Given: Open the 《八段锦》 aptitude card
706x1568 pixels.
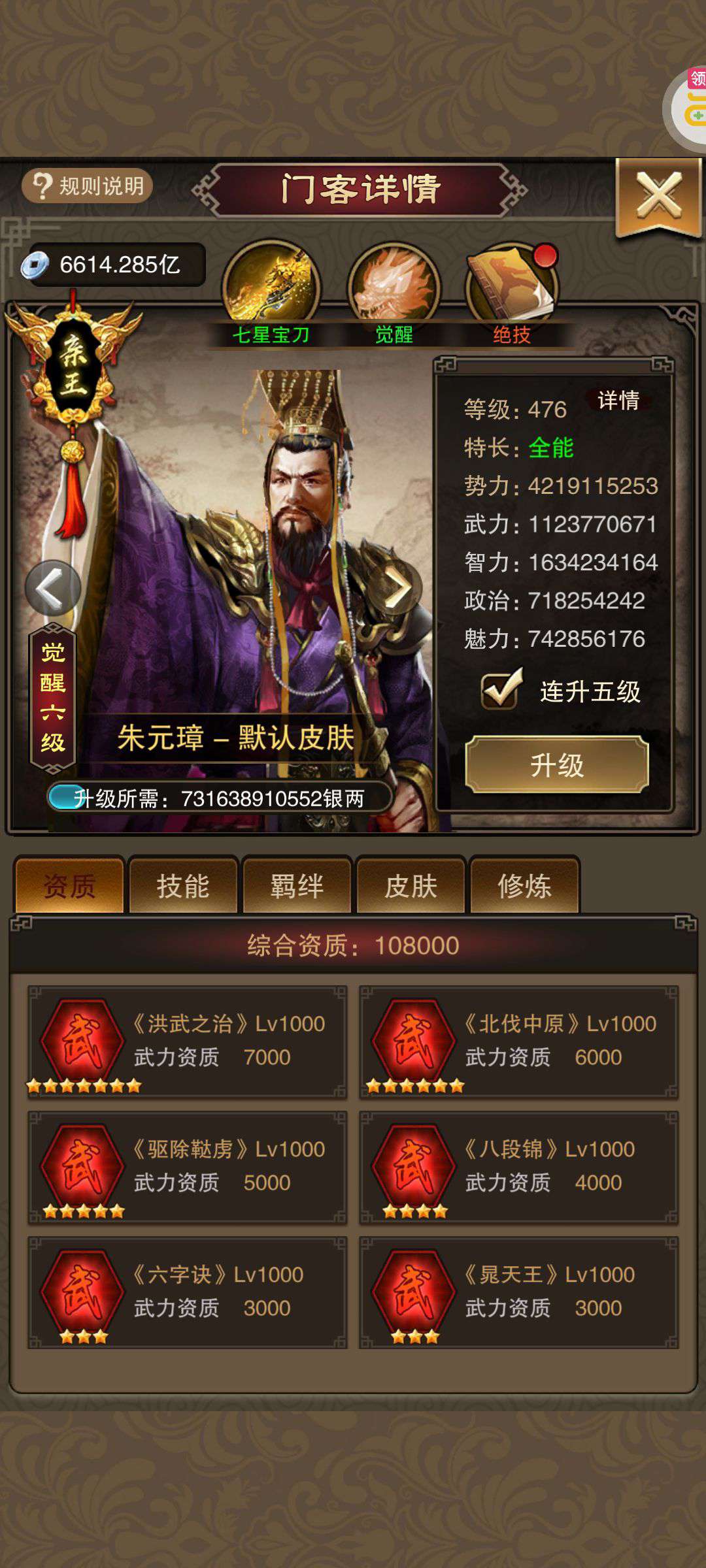Looking at the screenshot, I should [518, 1167].
